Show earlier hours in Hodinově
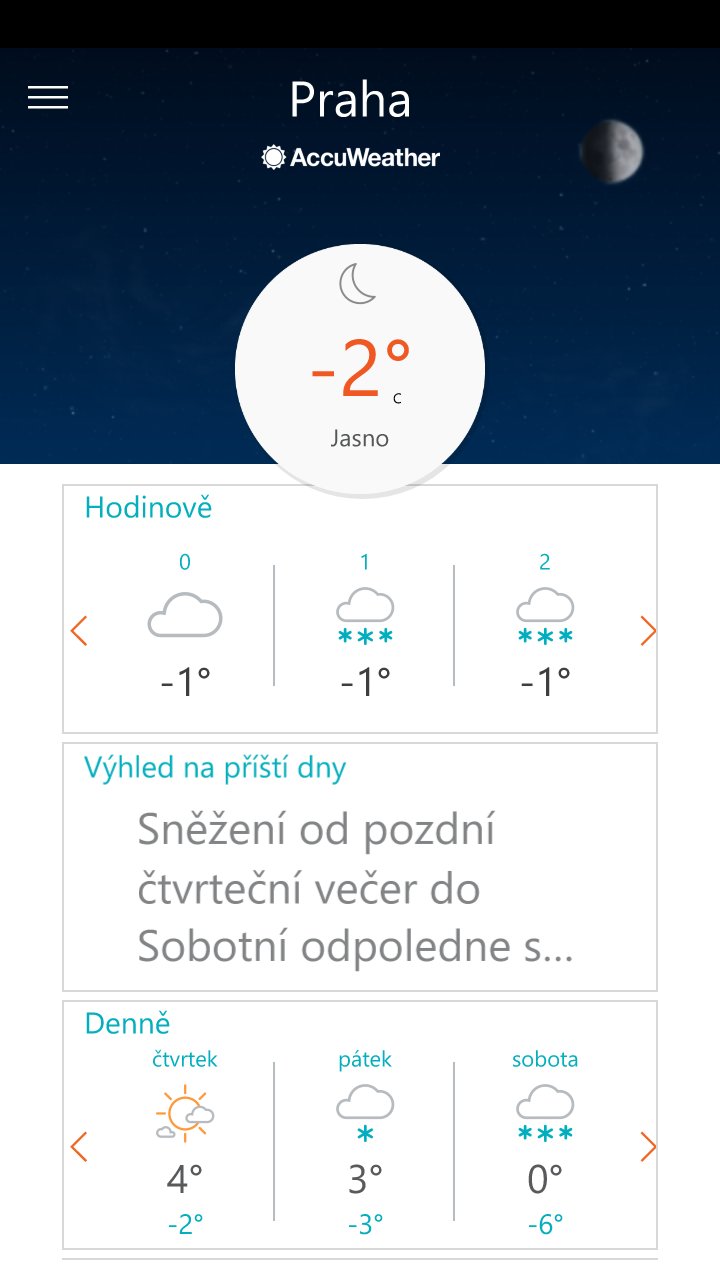The height and width of the screenshot is (1280, 720). 79,631
